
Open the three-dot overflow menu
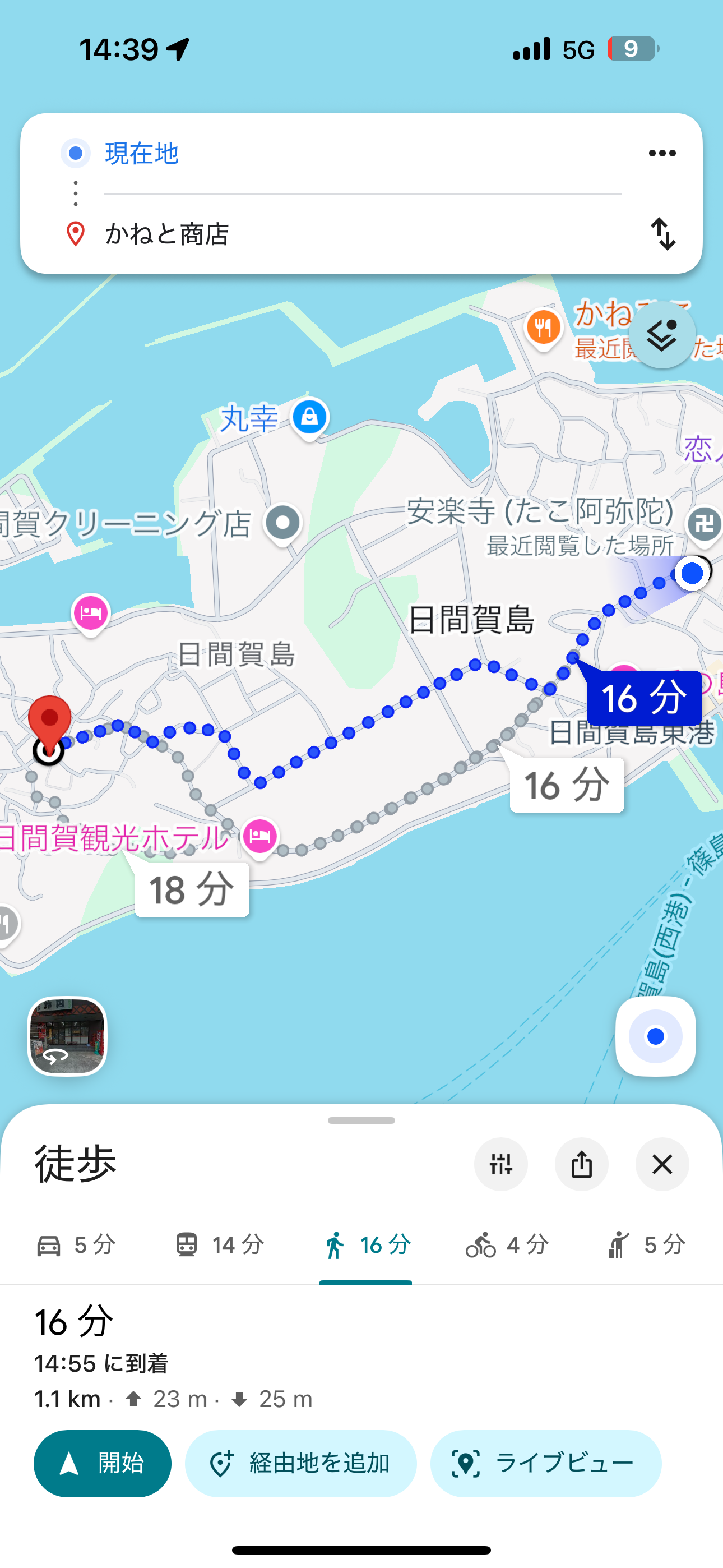pyautogui.click(x=661, y=154)
